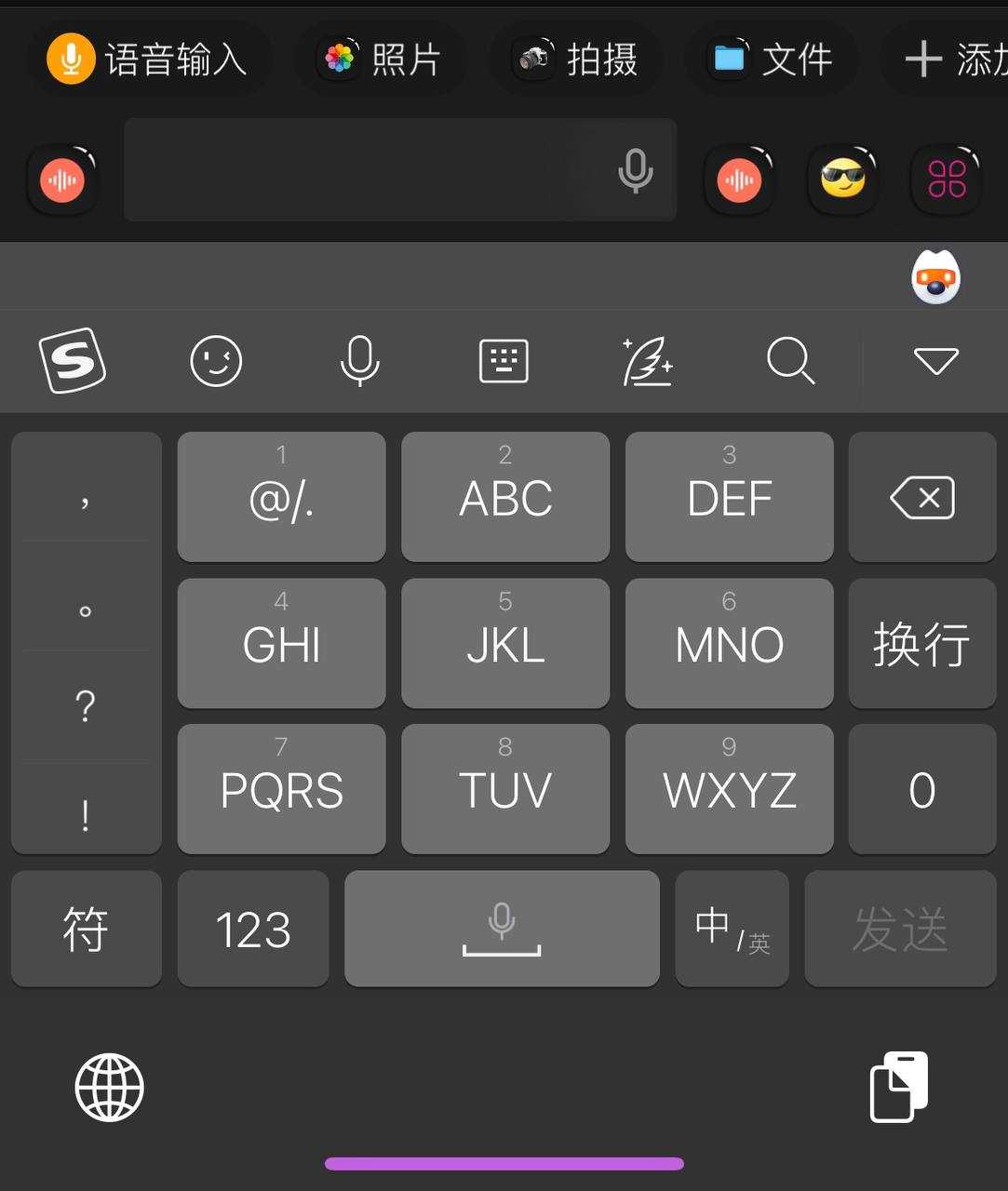Open the keyboard search magnifier

coord(790,361)
